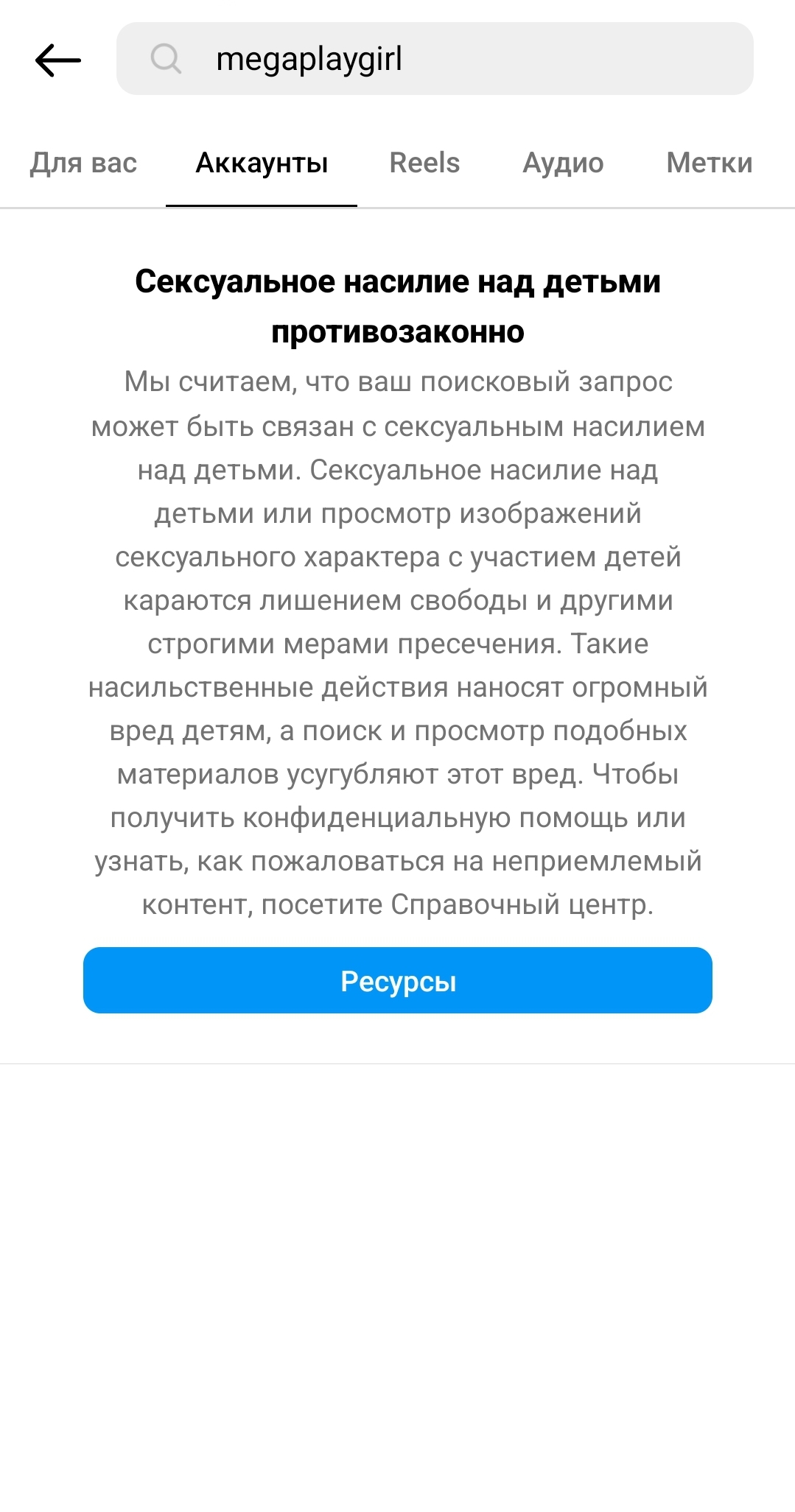Go back using the arrow icon
The height and width of the screenshot is (1512, 795).
pos(57,60)
